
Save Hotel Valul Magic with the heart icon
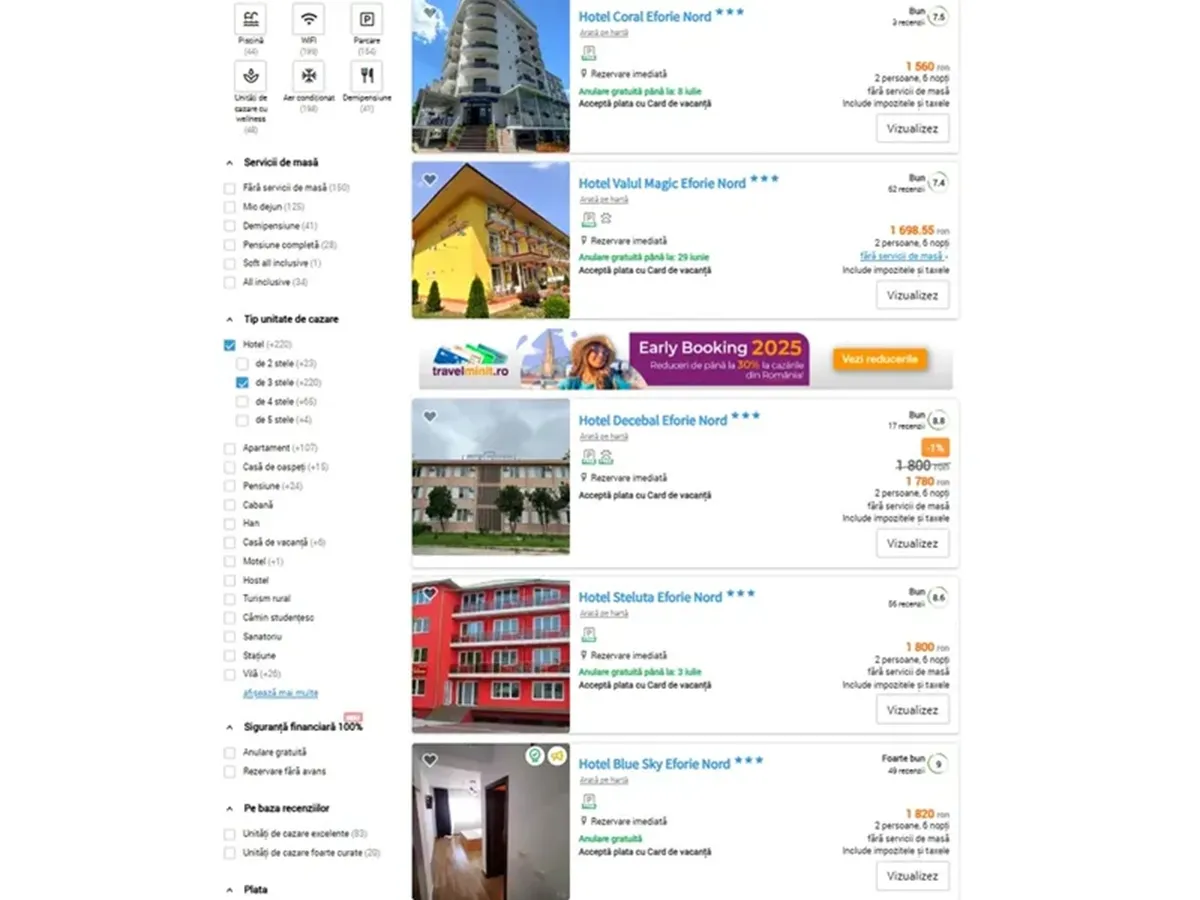pyautogui.click(x=430, y=180)
